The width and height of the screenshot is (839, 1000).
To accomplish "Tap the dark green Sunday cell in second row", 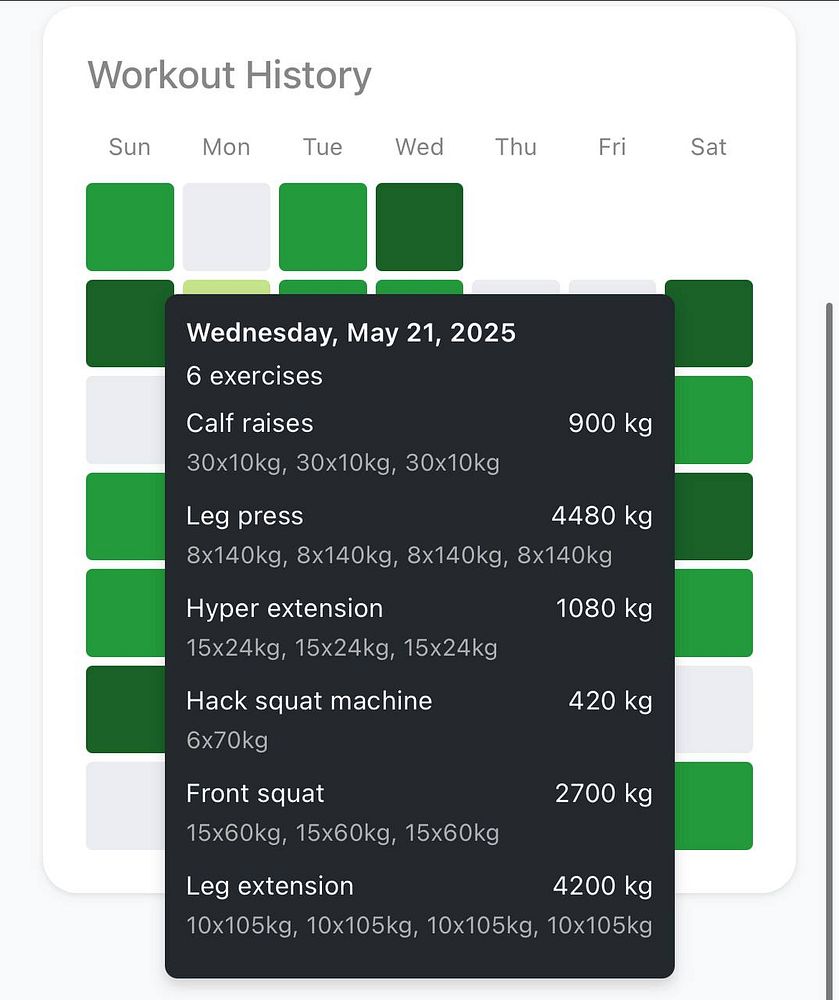I will click(x=127, y=324).
